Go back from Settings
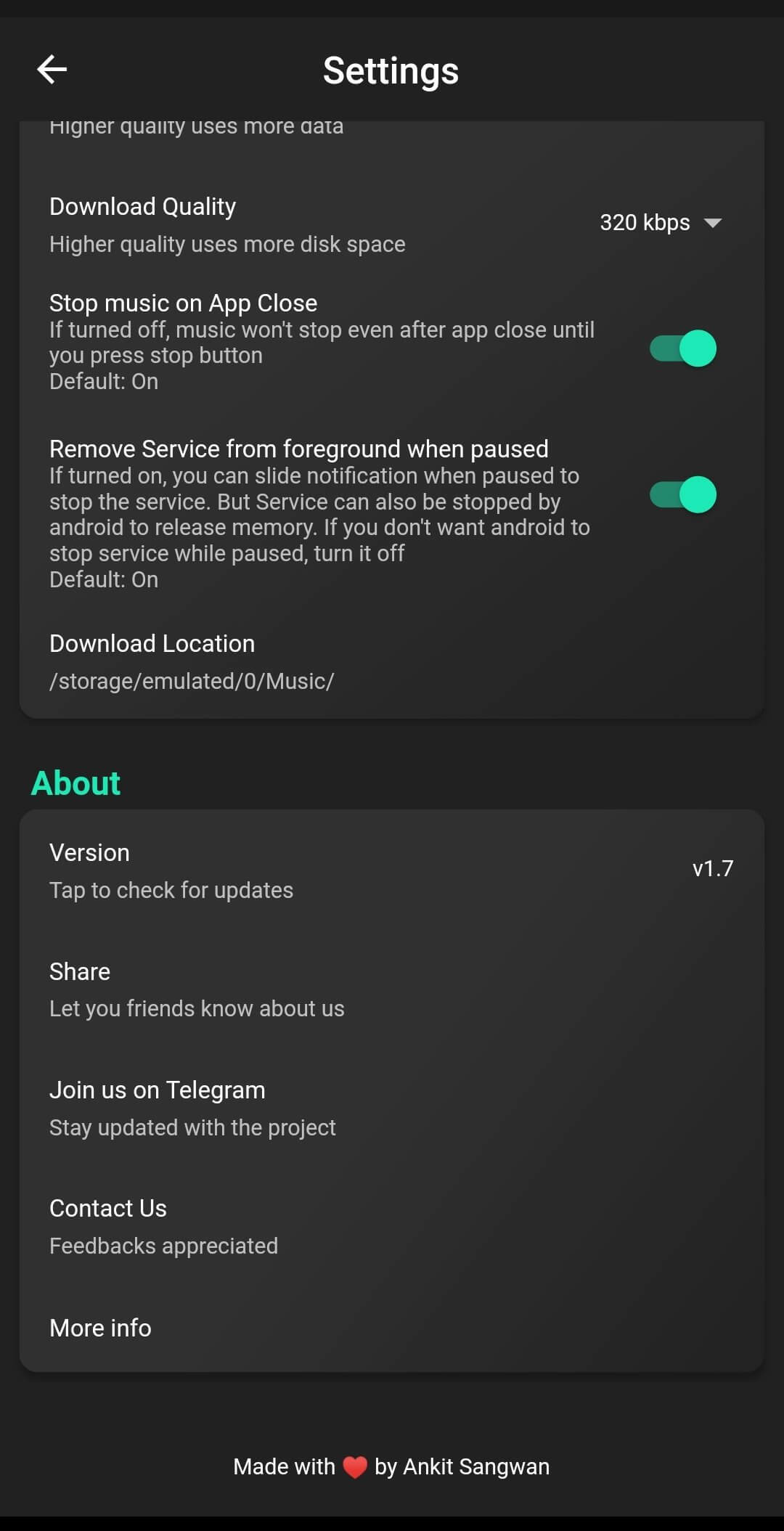784x1531 pixels. click(52, 70)
